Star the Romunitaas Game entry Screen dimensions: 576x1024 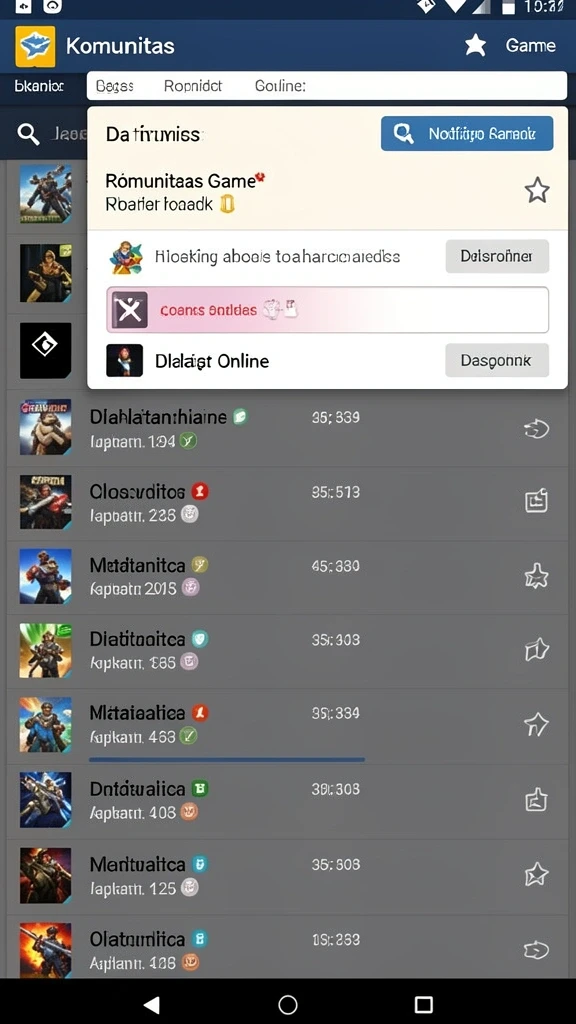537,191
